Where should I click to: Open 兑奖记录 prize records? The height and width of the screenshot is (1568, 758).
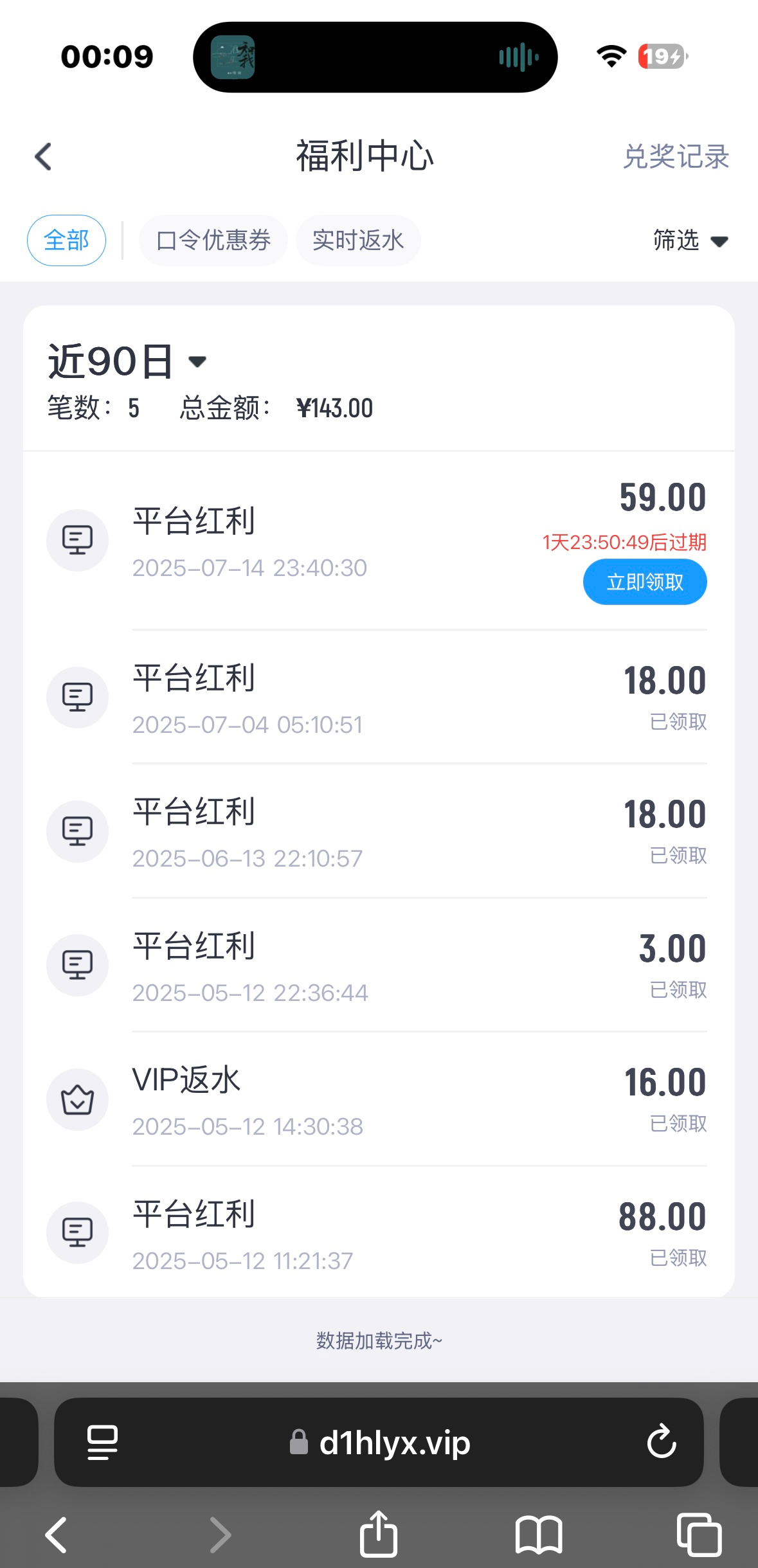point(675,157)
